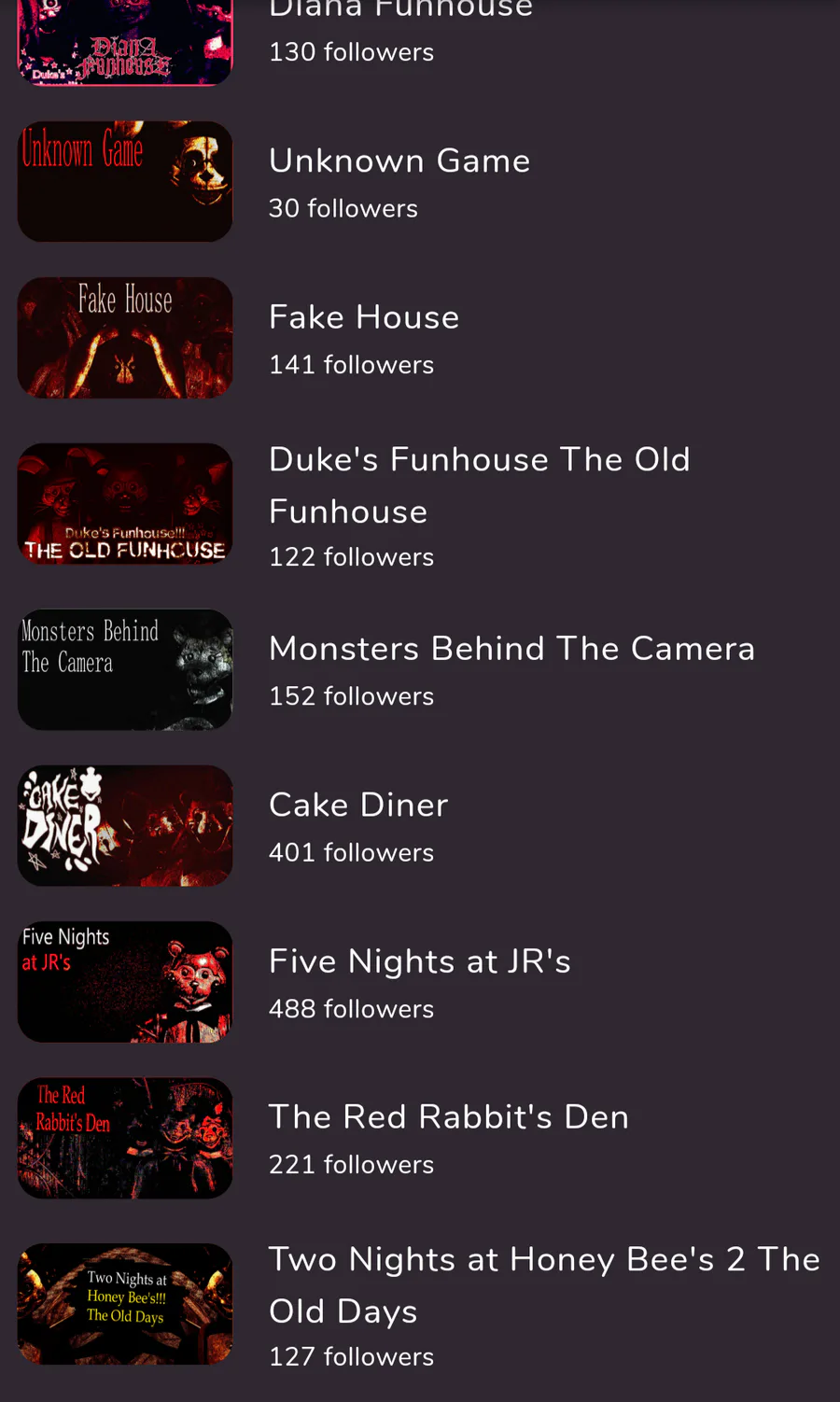Viewport: 840px width, 1402px height.
Task: Open the Cake Diner game
Action: 358,806
